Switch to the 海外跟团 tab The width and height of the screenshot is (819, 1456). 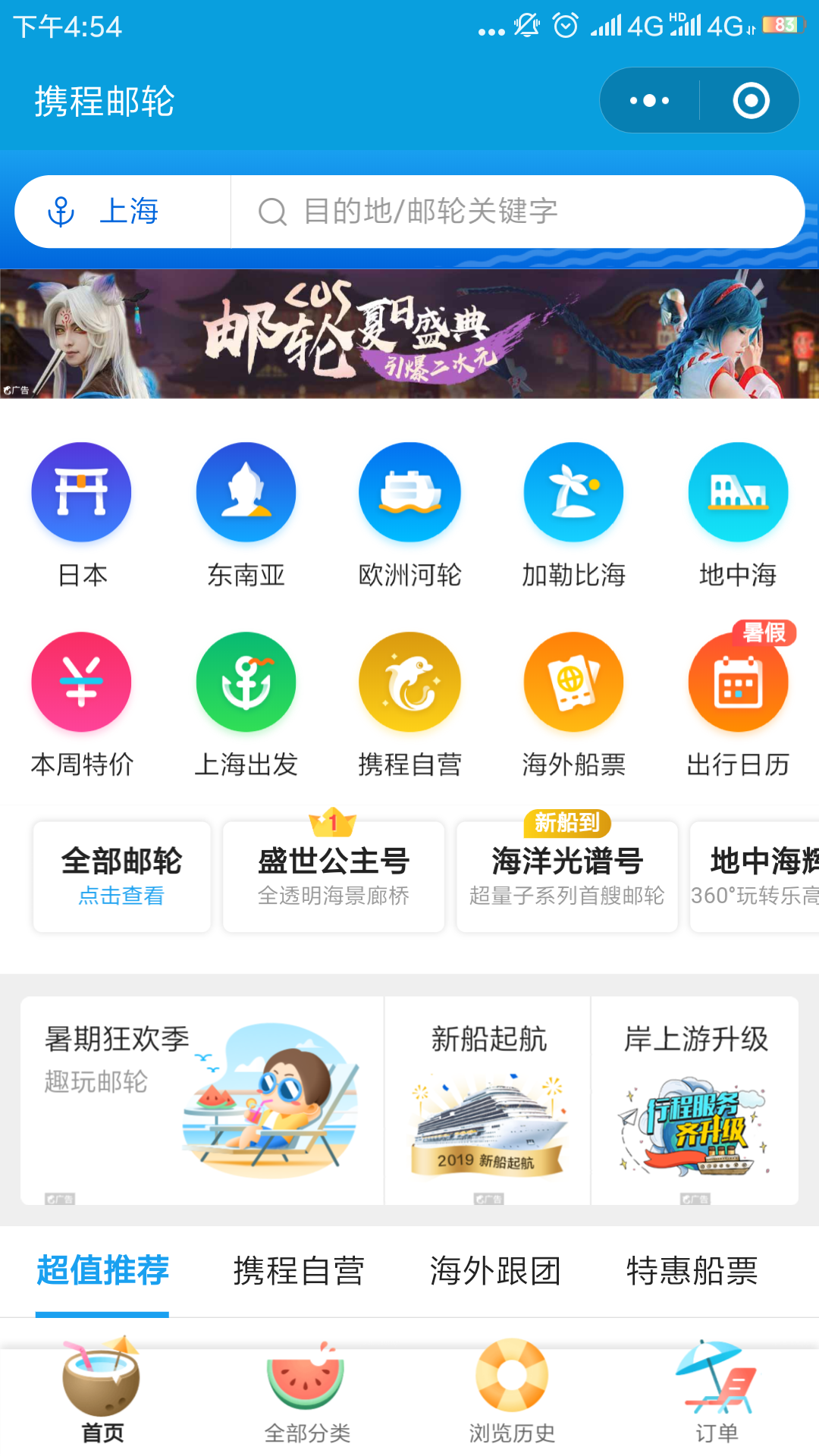[494, 1271]
